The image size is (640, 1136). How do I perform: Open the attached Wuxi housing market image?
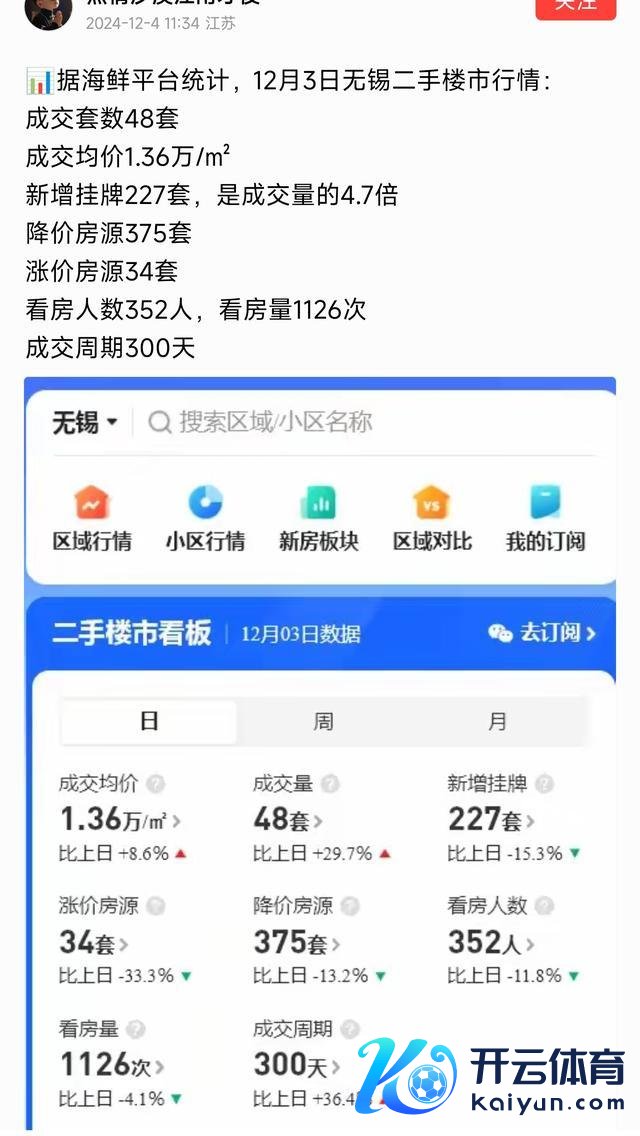point(320,750)
